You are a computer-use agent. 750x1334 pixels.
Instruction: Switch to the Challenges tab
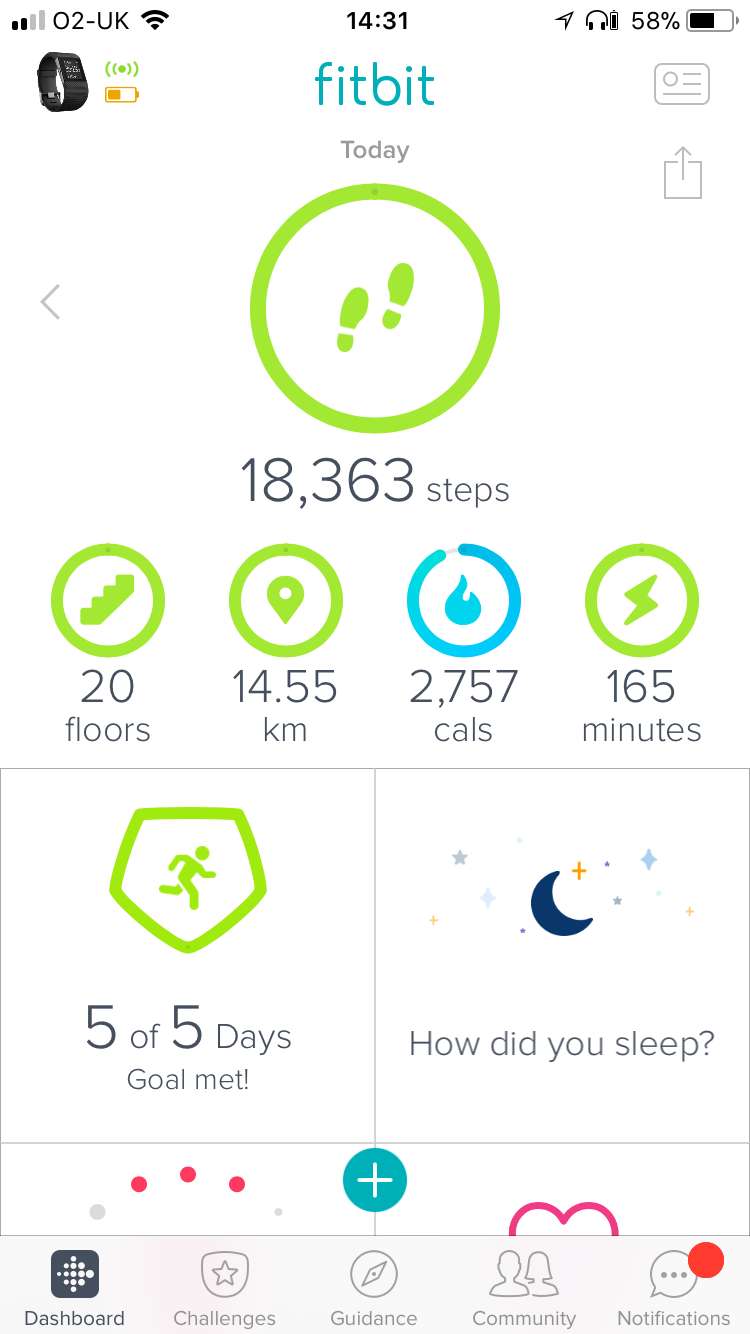point(225,1289)
